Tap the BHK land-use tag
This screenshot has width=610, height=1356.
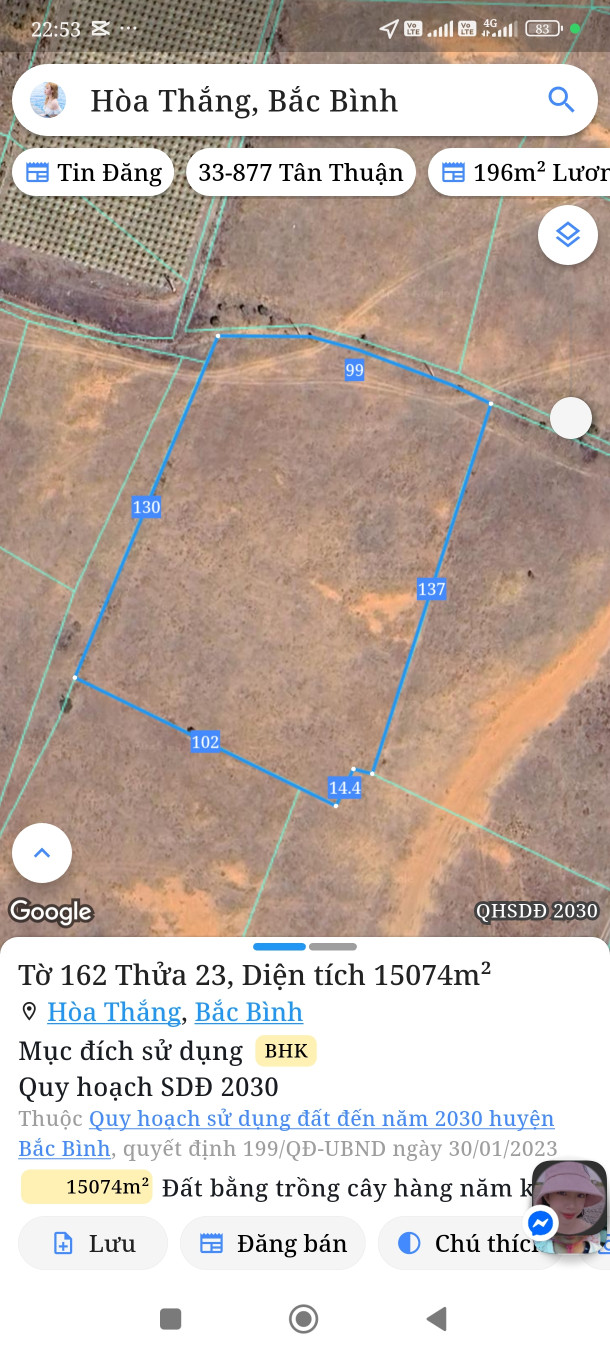pos(286,1051)
